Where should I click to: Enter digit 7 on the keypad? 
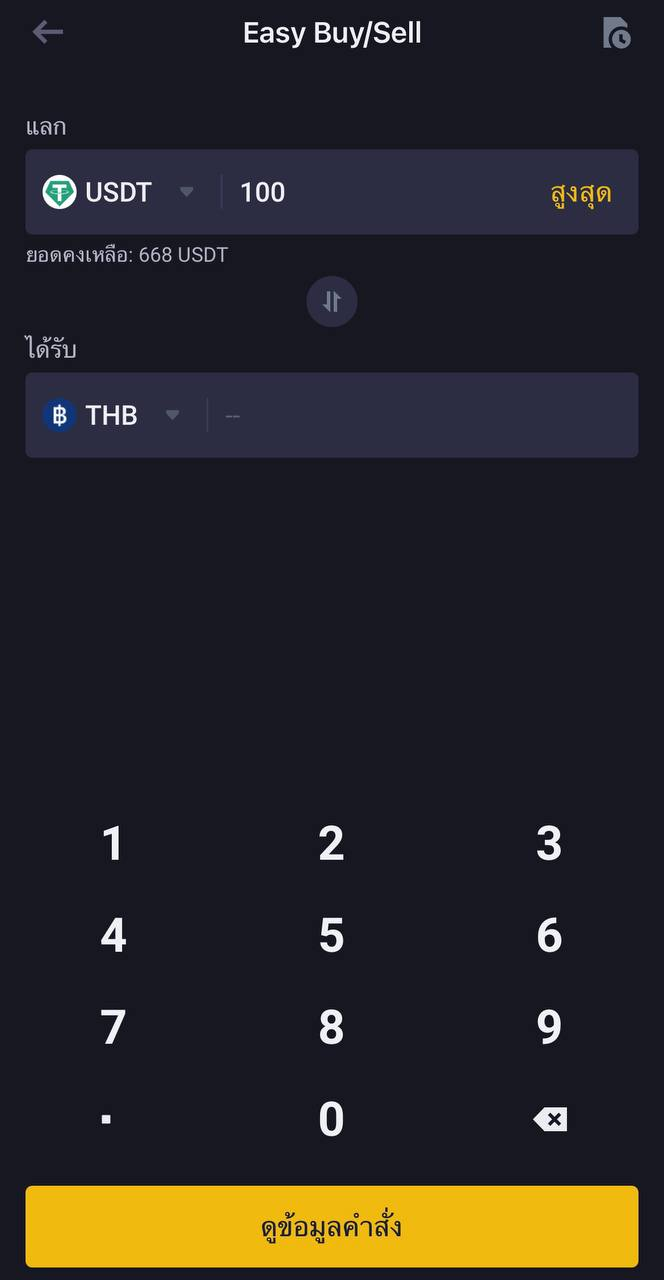(113, 1028)
